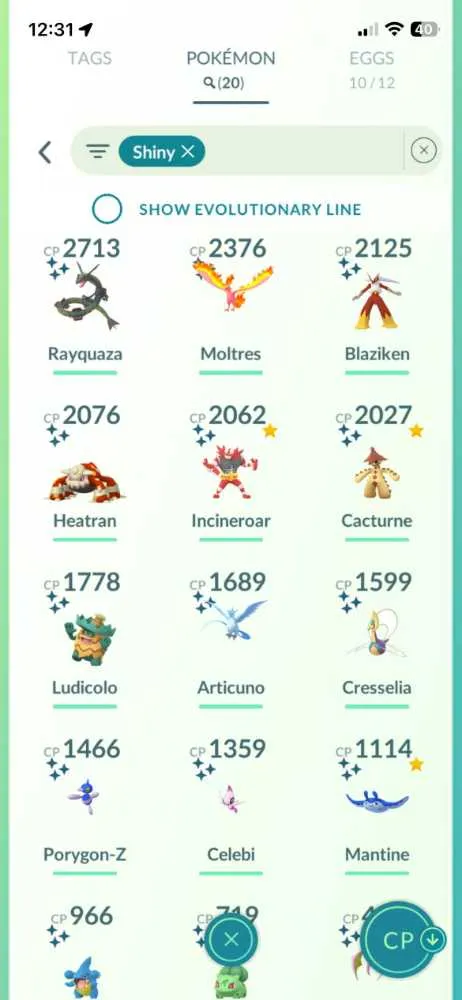Image resolution: width=462 pixels, height=1000 pixels.
Task: Open the Rayquaza entry
Action: coord(85,305)
